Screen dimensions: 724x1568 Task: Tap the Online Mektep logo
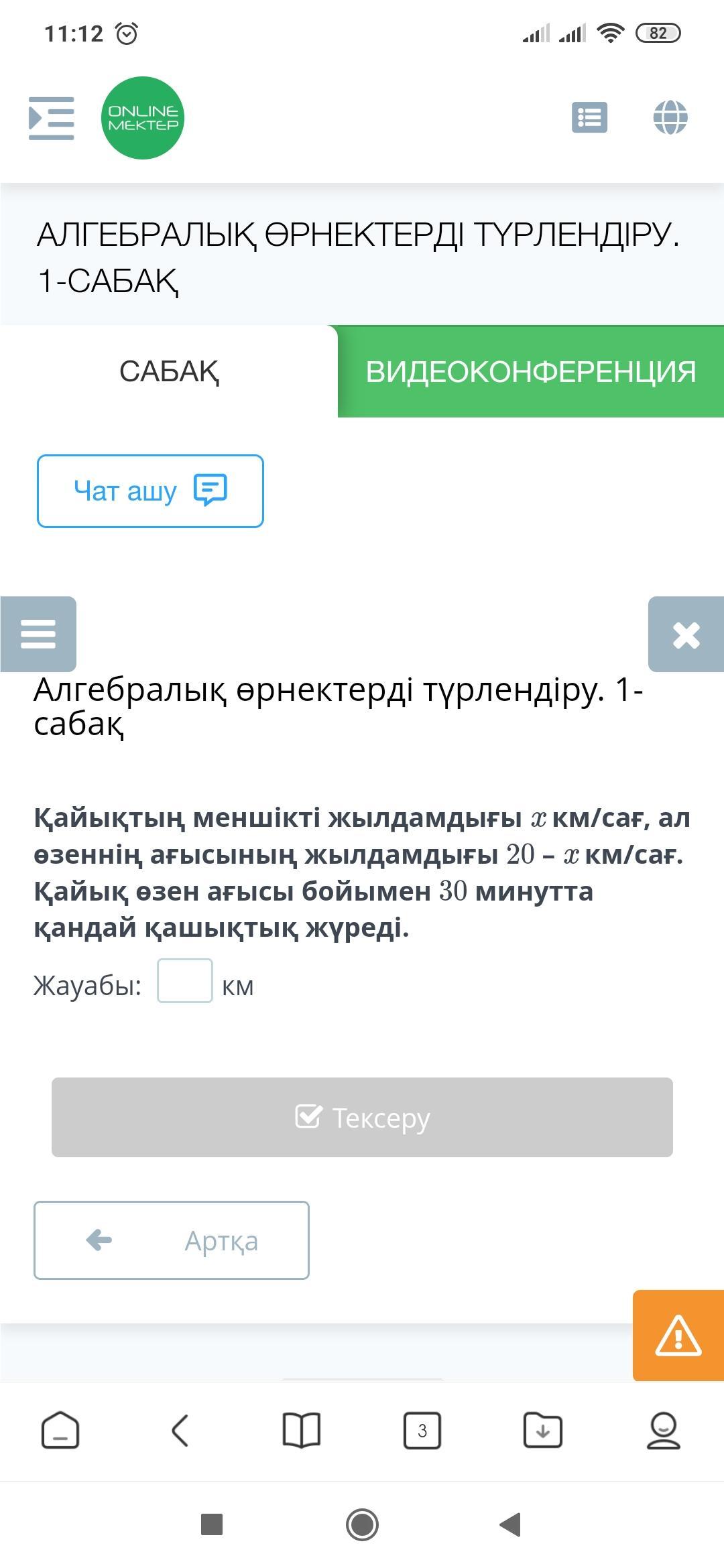click(143, 118)
